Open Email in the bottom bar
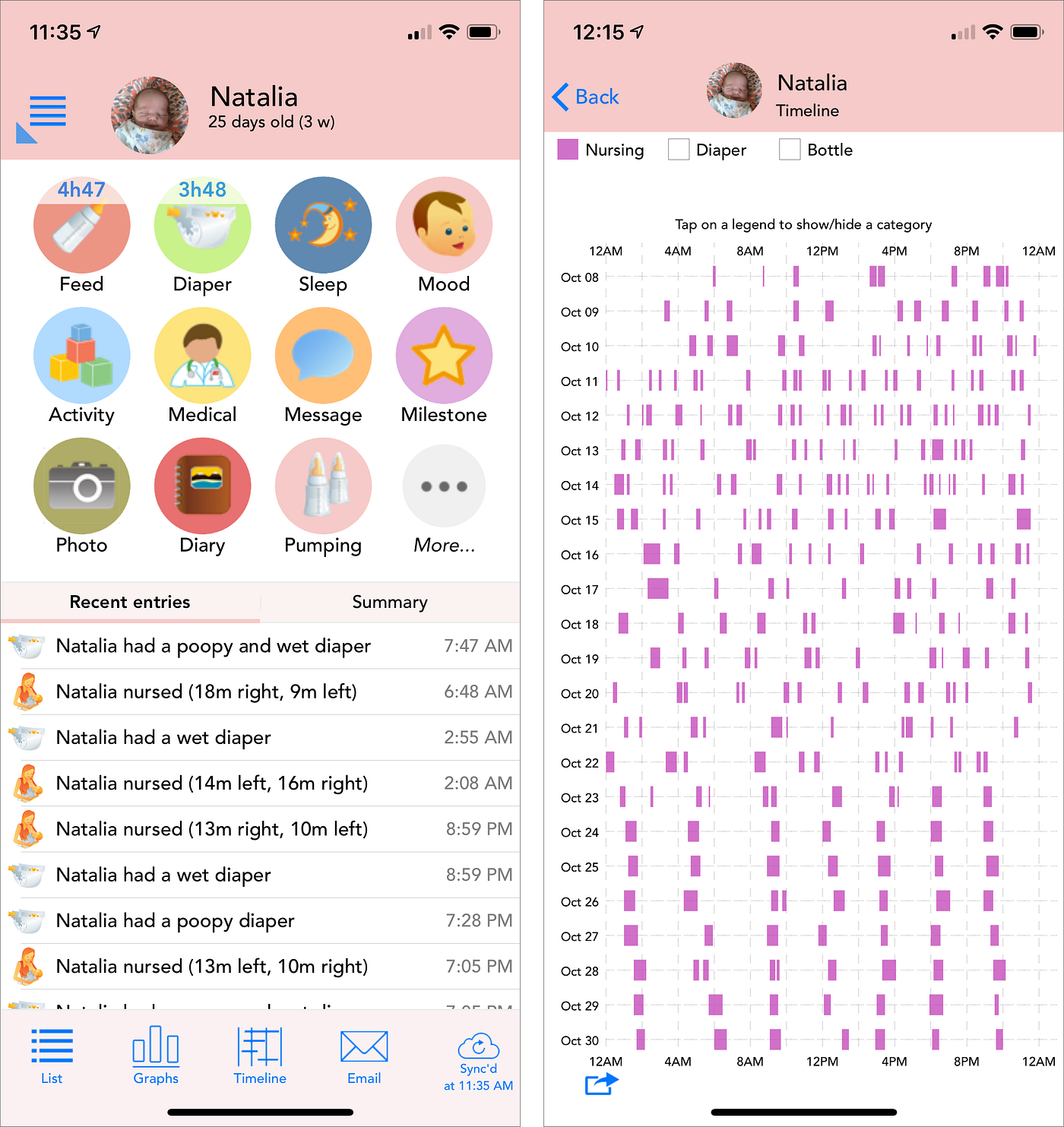This screenshot has width=1064, height=1127. click(x=364, y=1055)
